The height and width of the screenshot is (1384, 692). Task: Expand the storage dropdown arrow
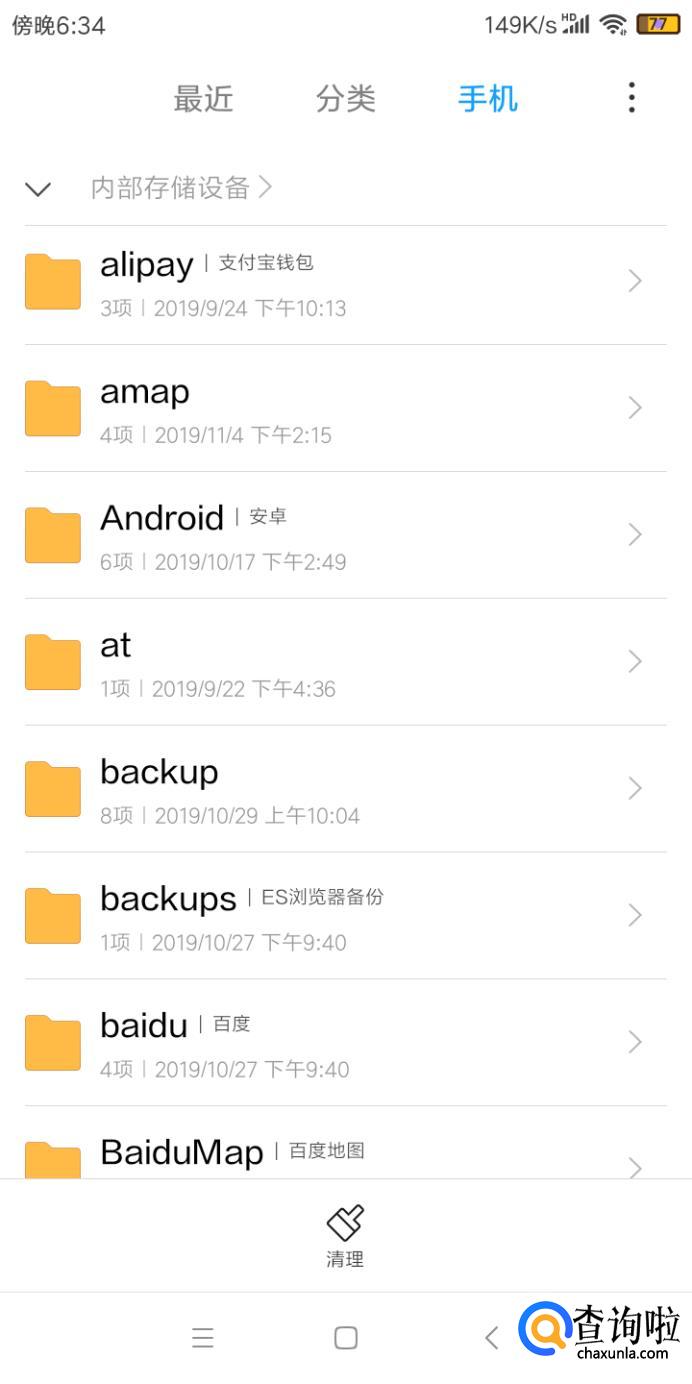(38, 188)
